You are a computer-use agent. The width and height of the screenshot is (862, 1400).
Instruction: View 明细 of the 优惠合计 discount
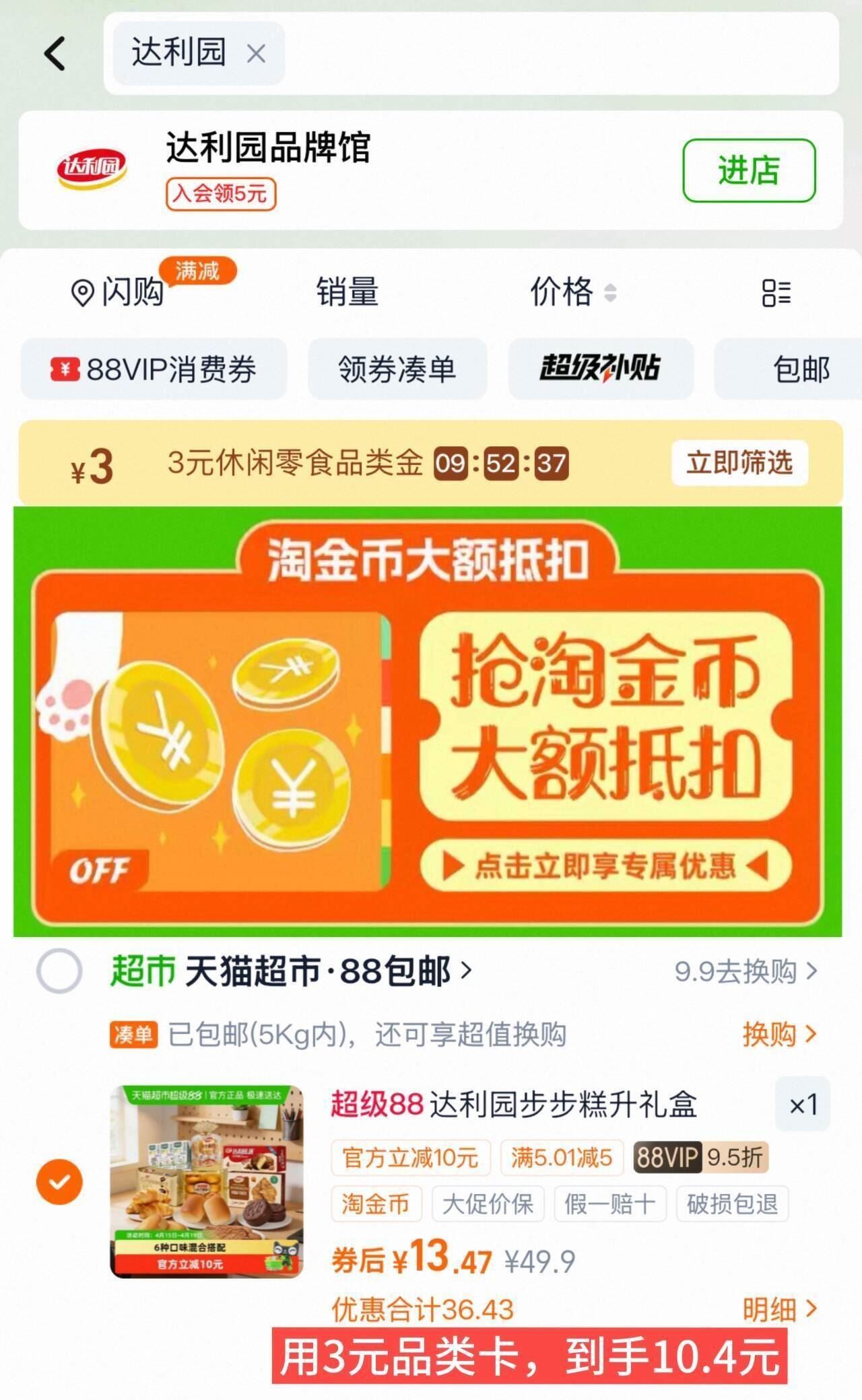point(778,1309)
